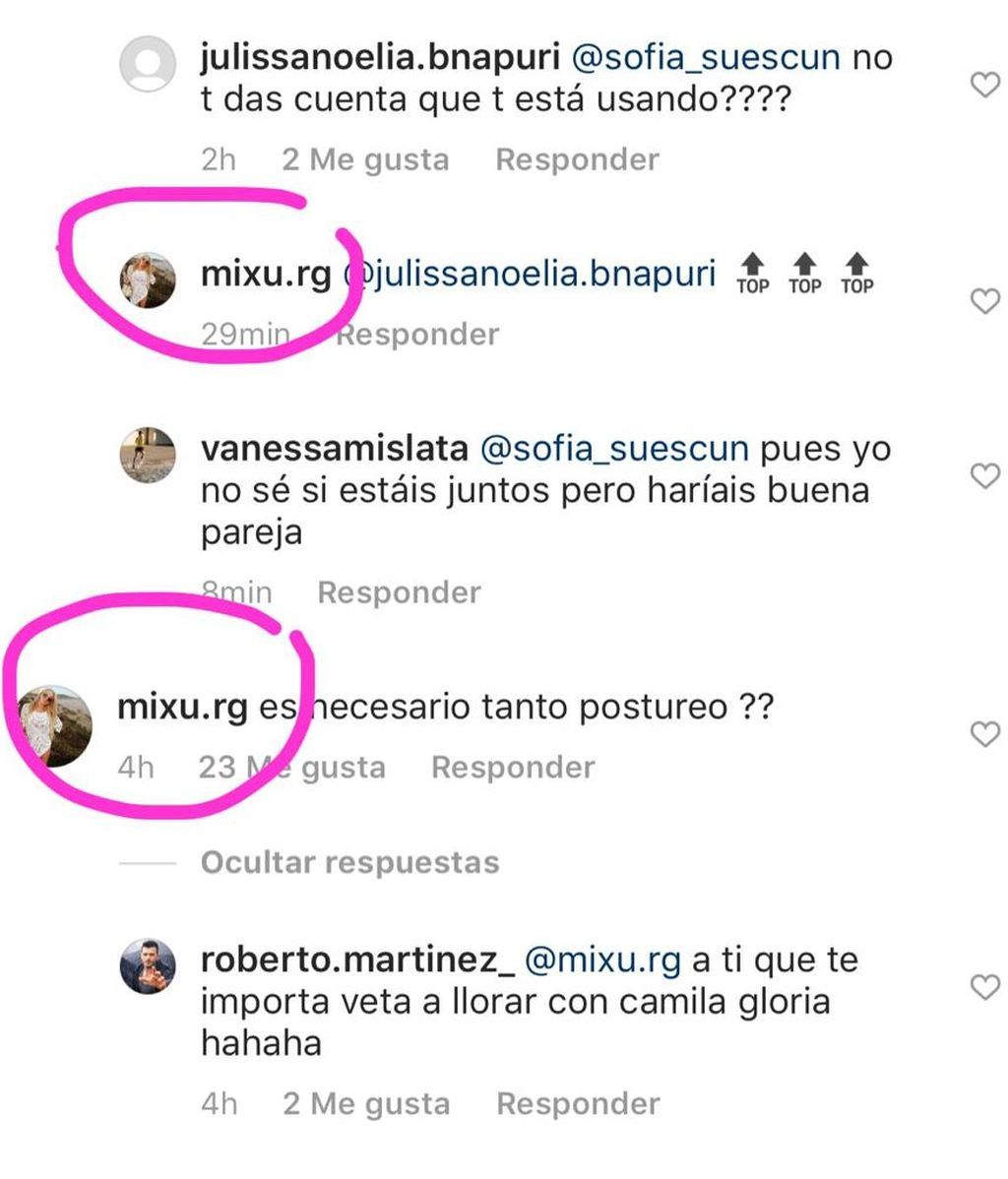Like mixu.rg's comment about postureo
The width and height of the screenshot is (1008, 1179).
coord(985,734)
